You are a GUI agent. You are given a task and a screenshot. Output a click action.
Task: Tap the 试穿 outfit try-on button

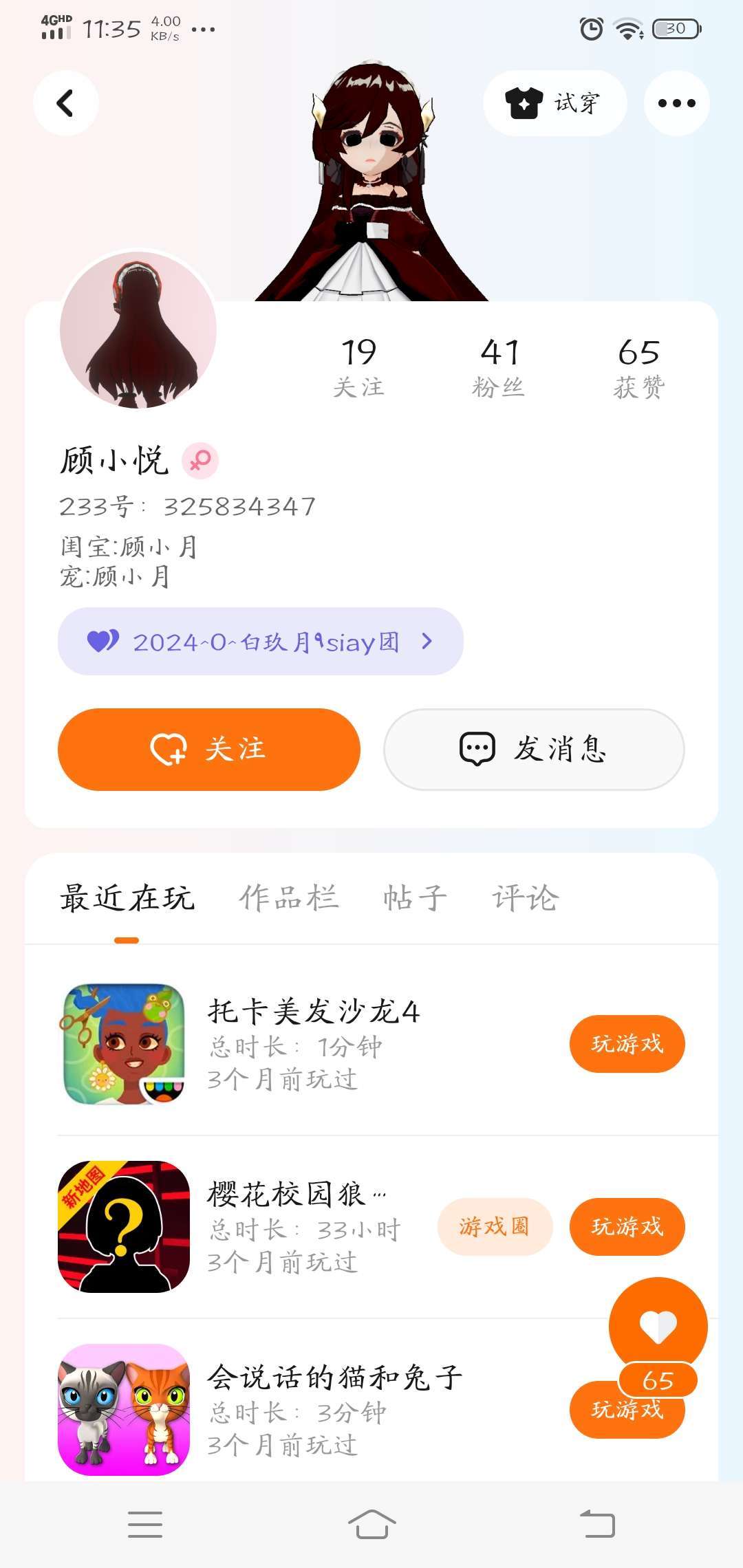554,103
